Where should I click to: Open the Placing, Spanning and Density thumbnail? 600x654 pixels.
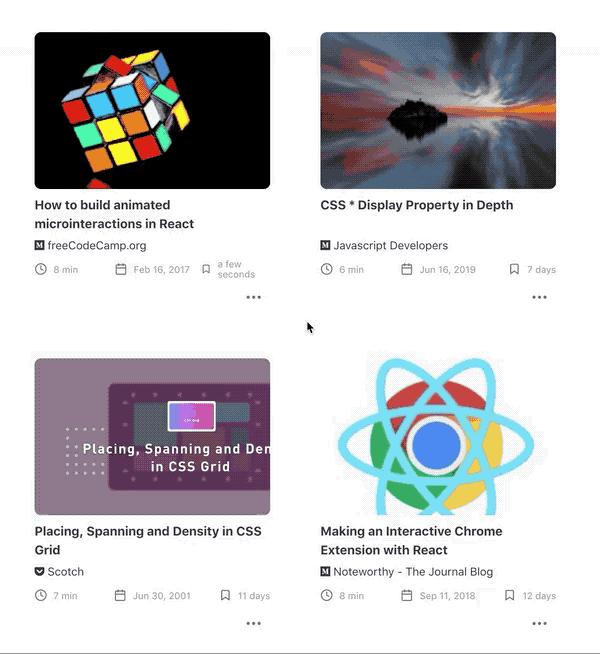click(x=152, y=436)
